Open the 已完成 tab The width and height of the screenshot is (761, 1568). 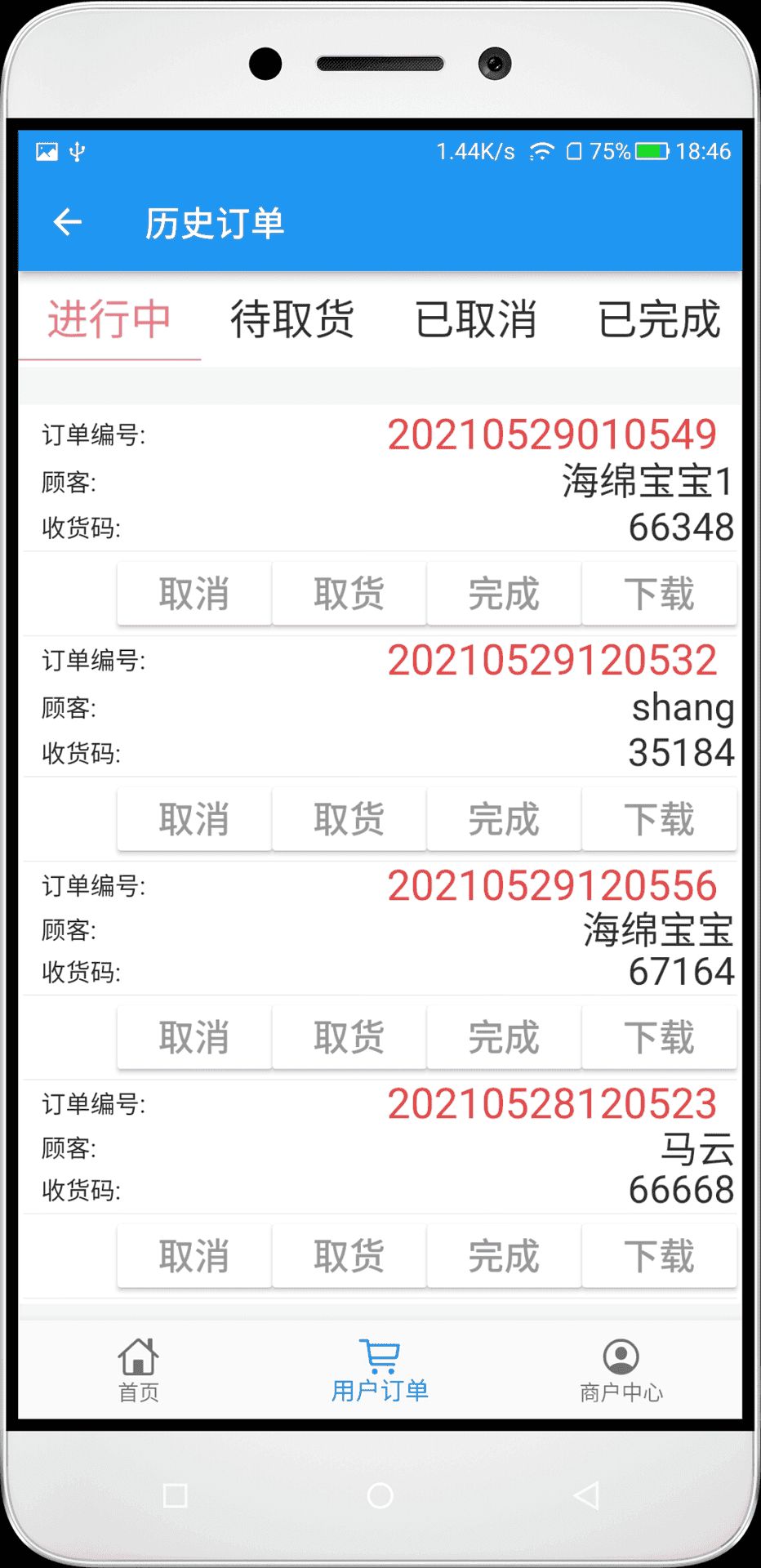(x=659, y=318)
